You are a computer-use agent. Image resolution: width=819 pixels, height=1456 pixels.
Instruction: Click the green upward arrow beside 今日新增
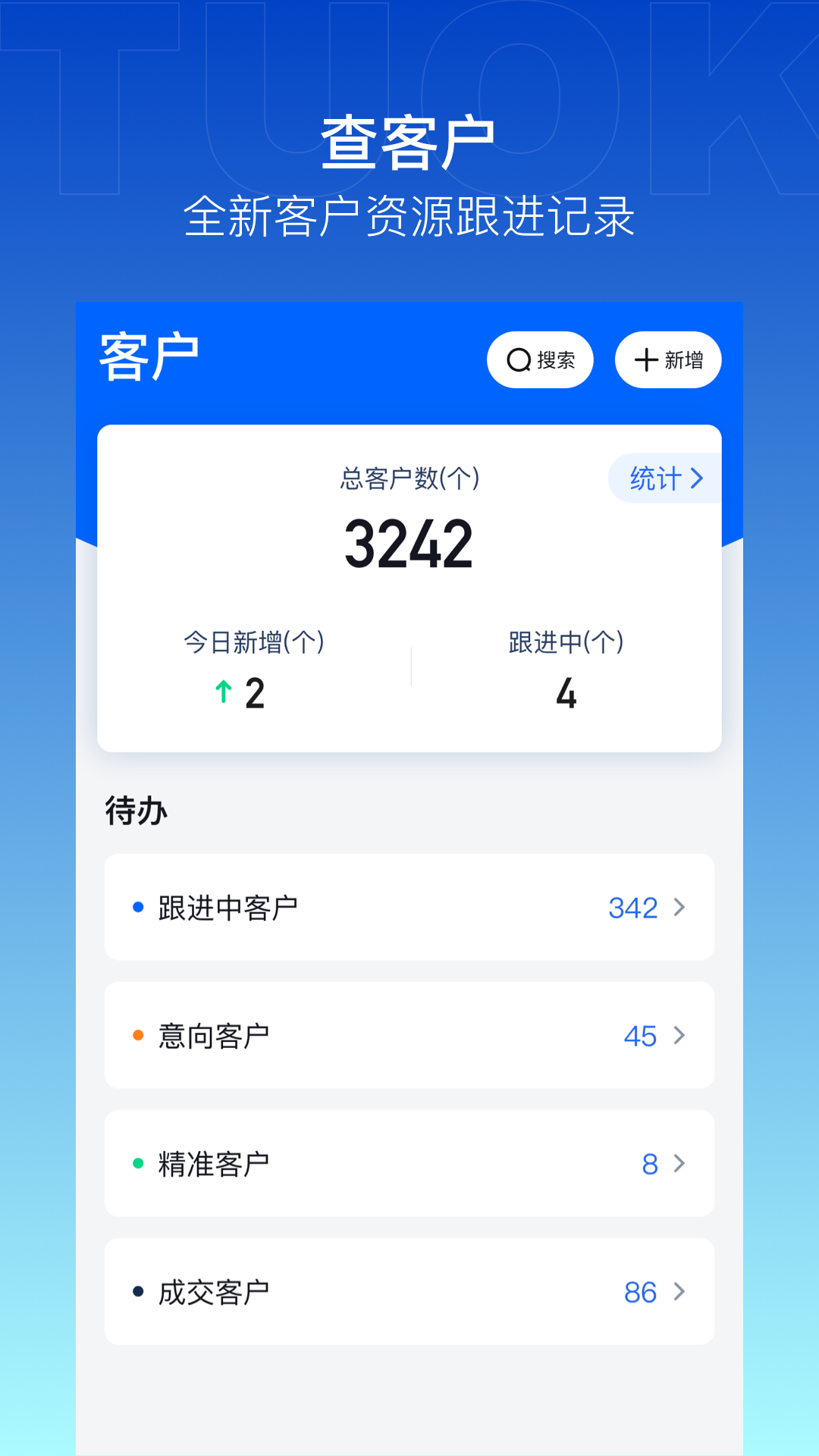click(x=222, y=691)
